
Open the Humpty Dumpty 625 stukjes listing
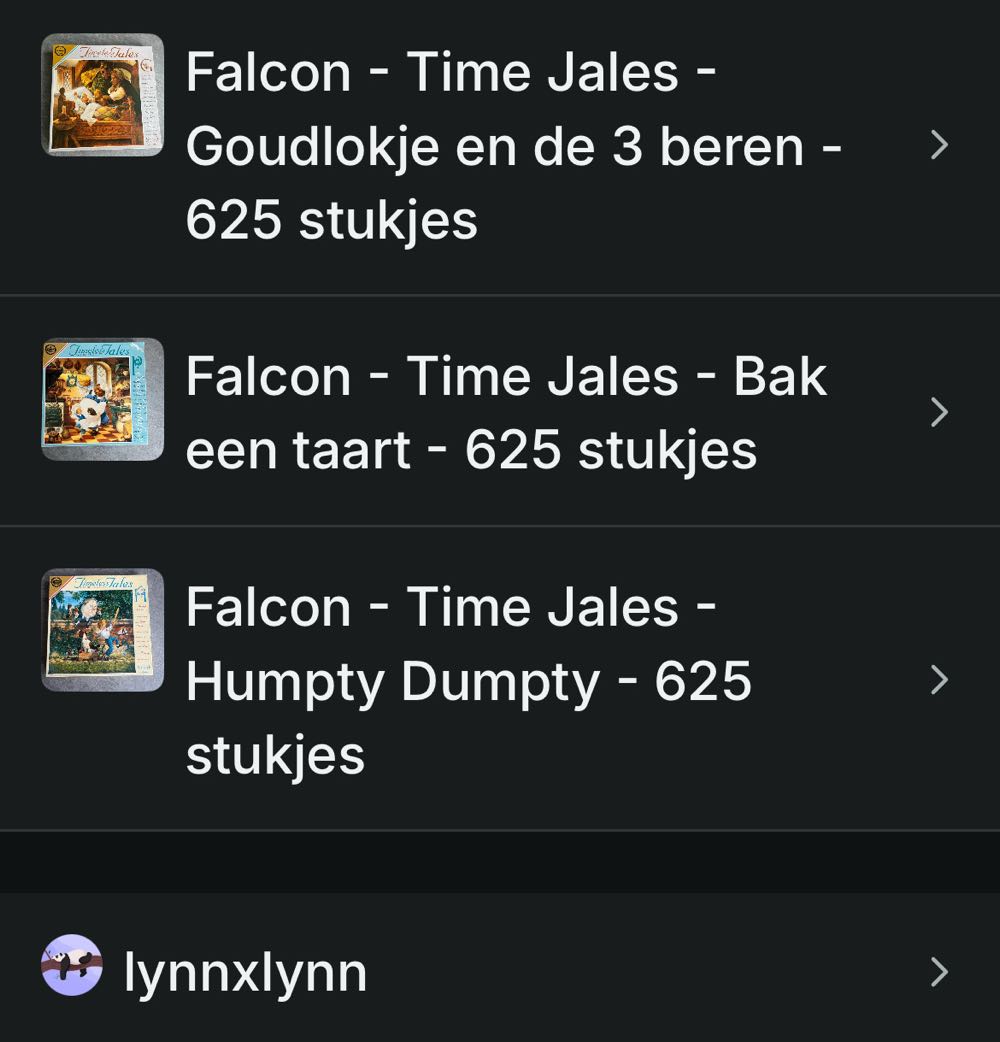[x=500, y=680]
